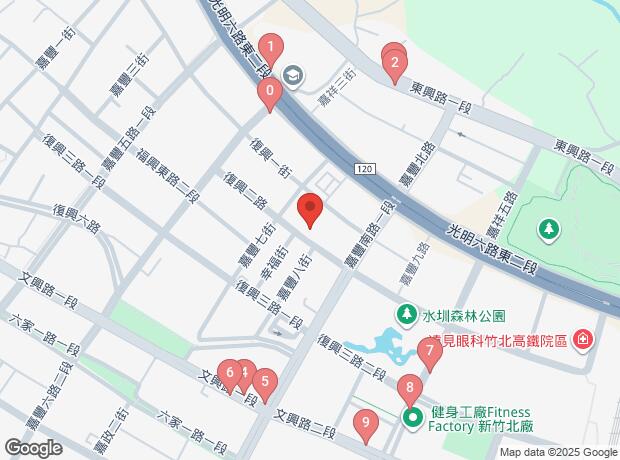Screen dimensions: 620x460
Task: Select map marker number 9
Action: coord(367,425)
